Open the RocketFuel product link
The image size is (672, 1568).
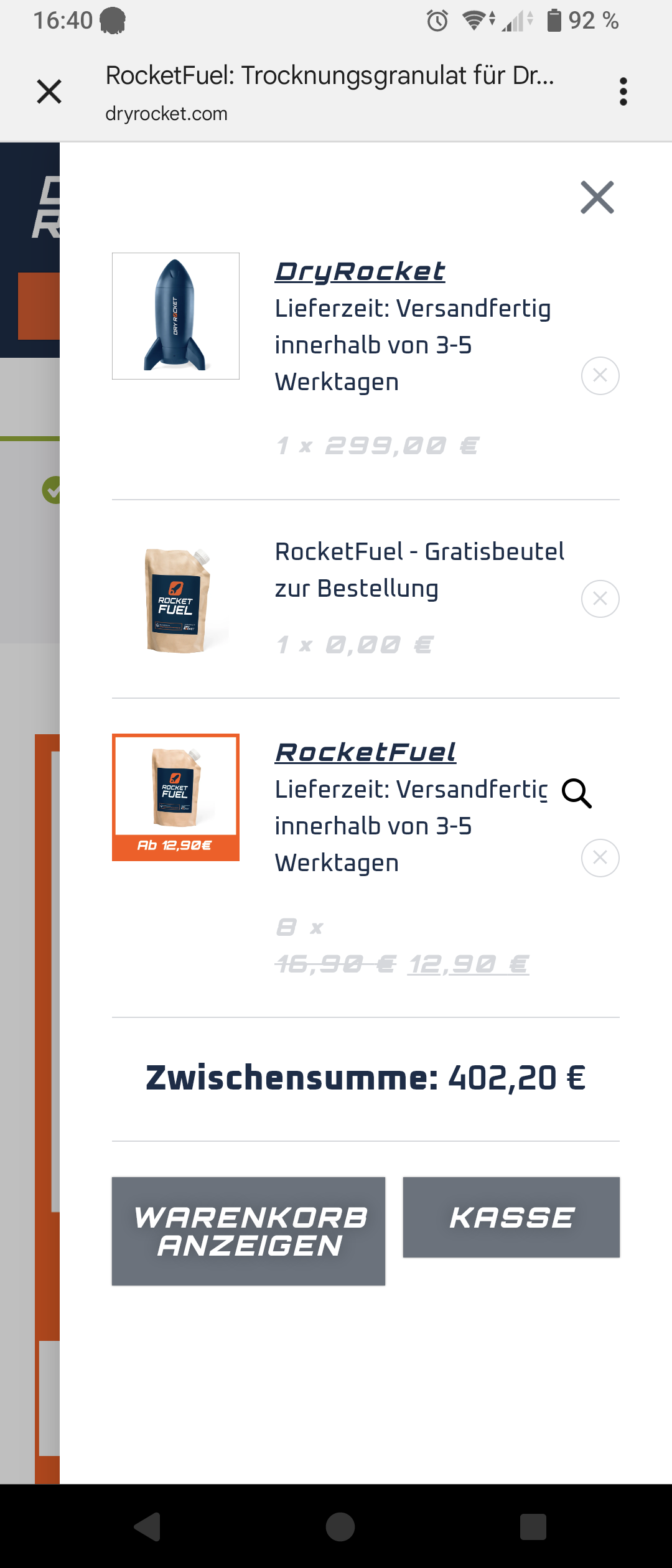[x=365, y=753]
